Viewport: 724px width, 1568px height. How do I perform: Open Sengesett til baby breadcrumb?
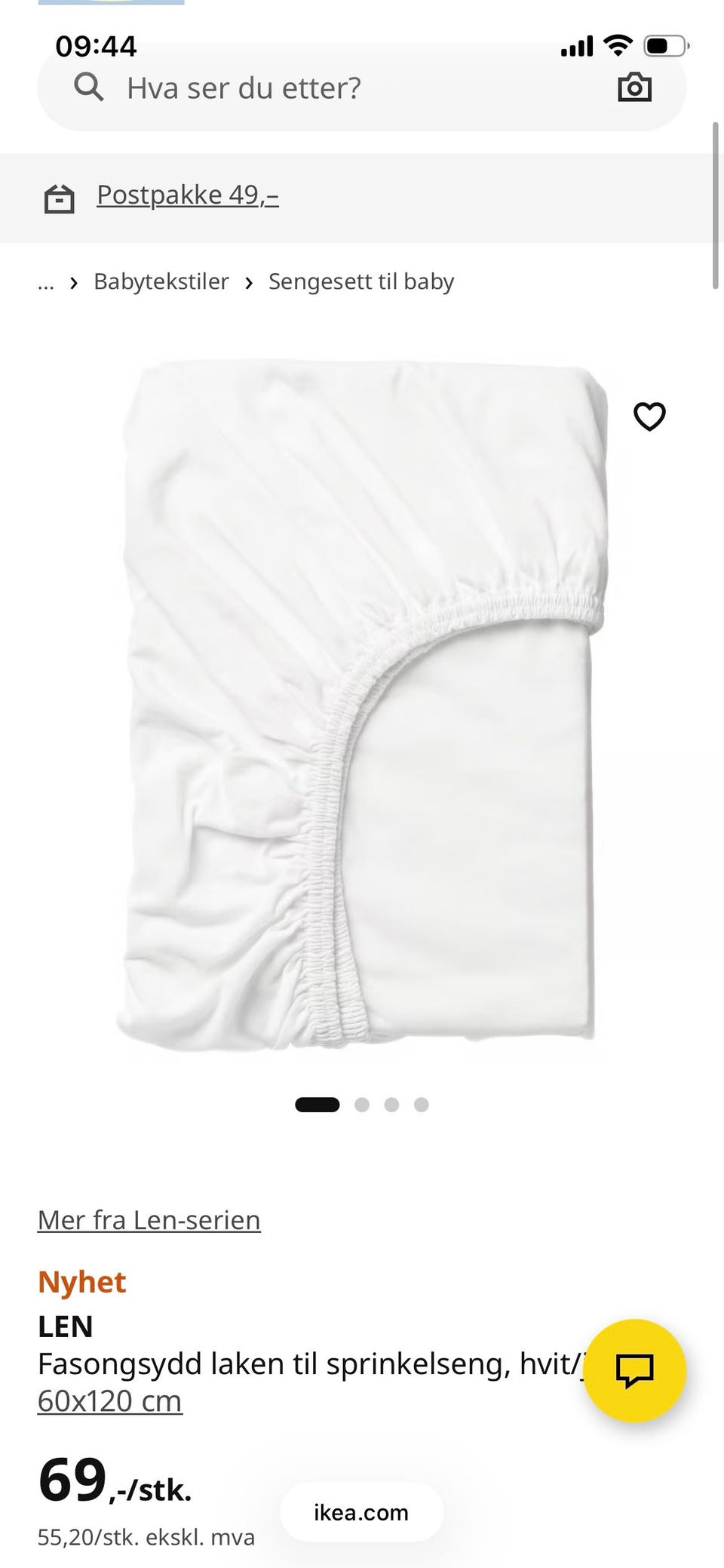pos(361,281)
